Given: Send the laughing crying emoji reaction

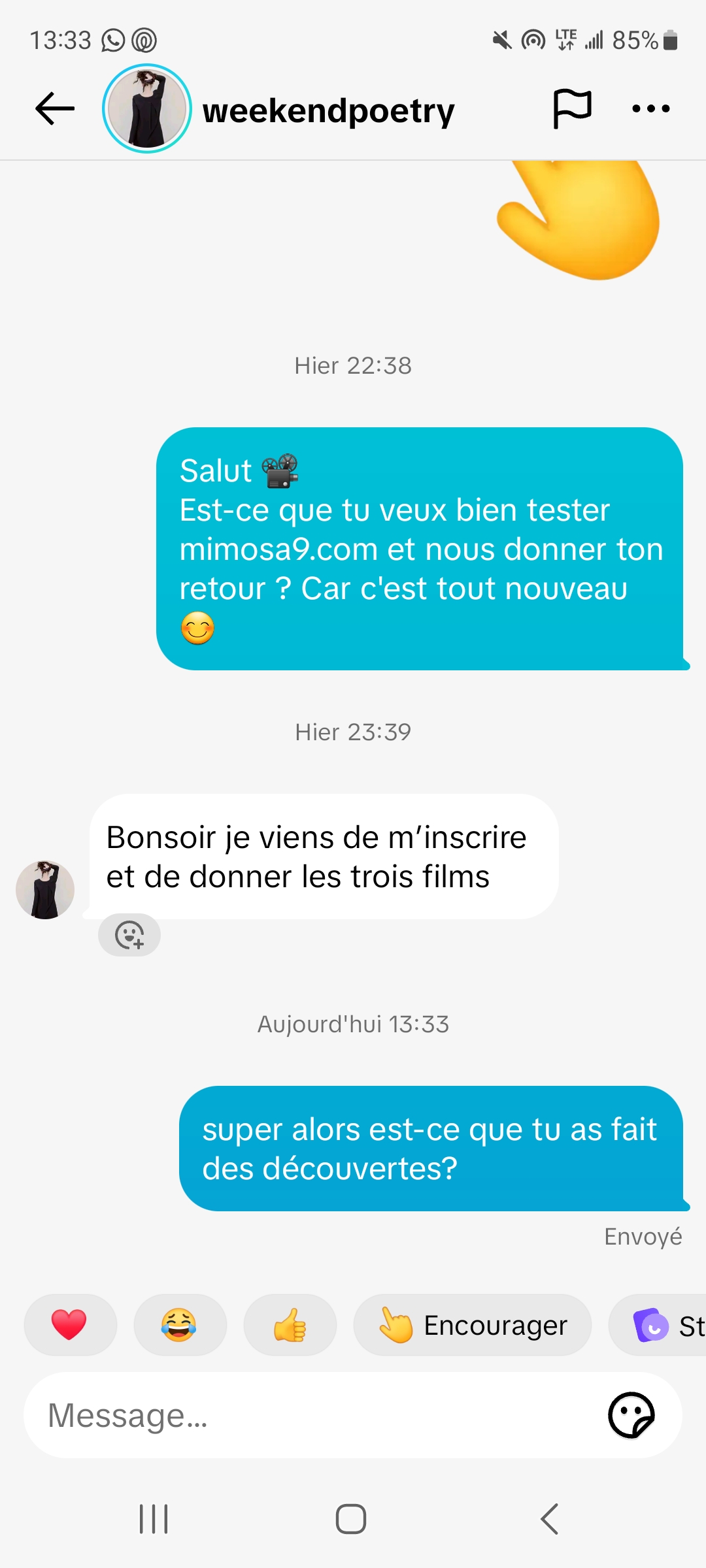Looking at the screenshot, I should [180, 1325].
